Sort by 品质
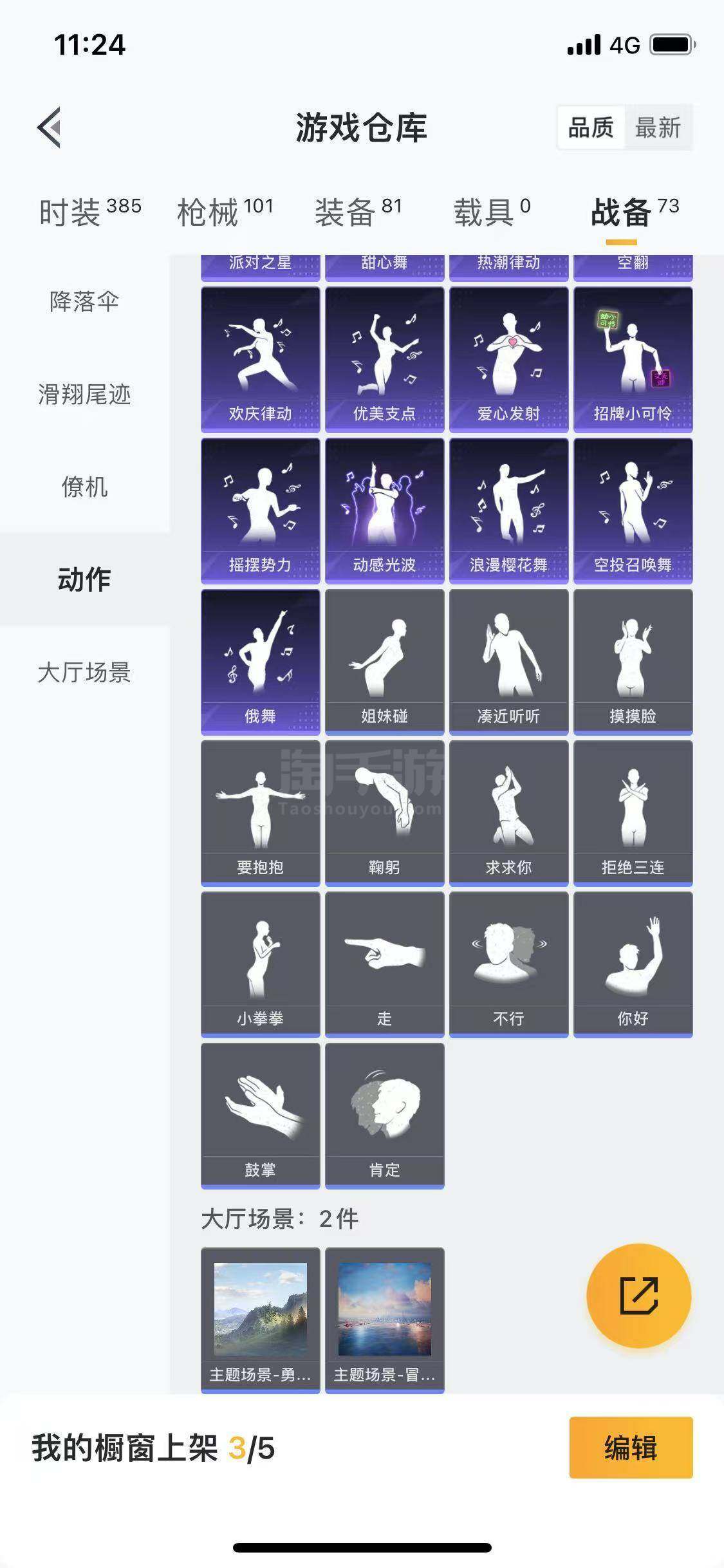This screenshot has width=724, height=1568. (x=591, y=127)
